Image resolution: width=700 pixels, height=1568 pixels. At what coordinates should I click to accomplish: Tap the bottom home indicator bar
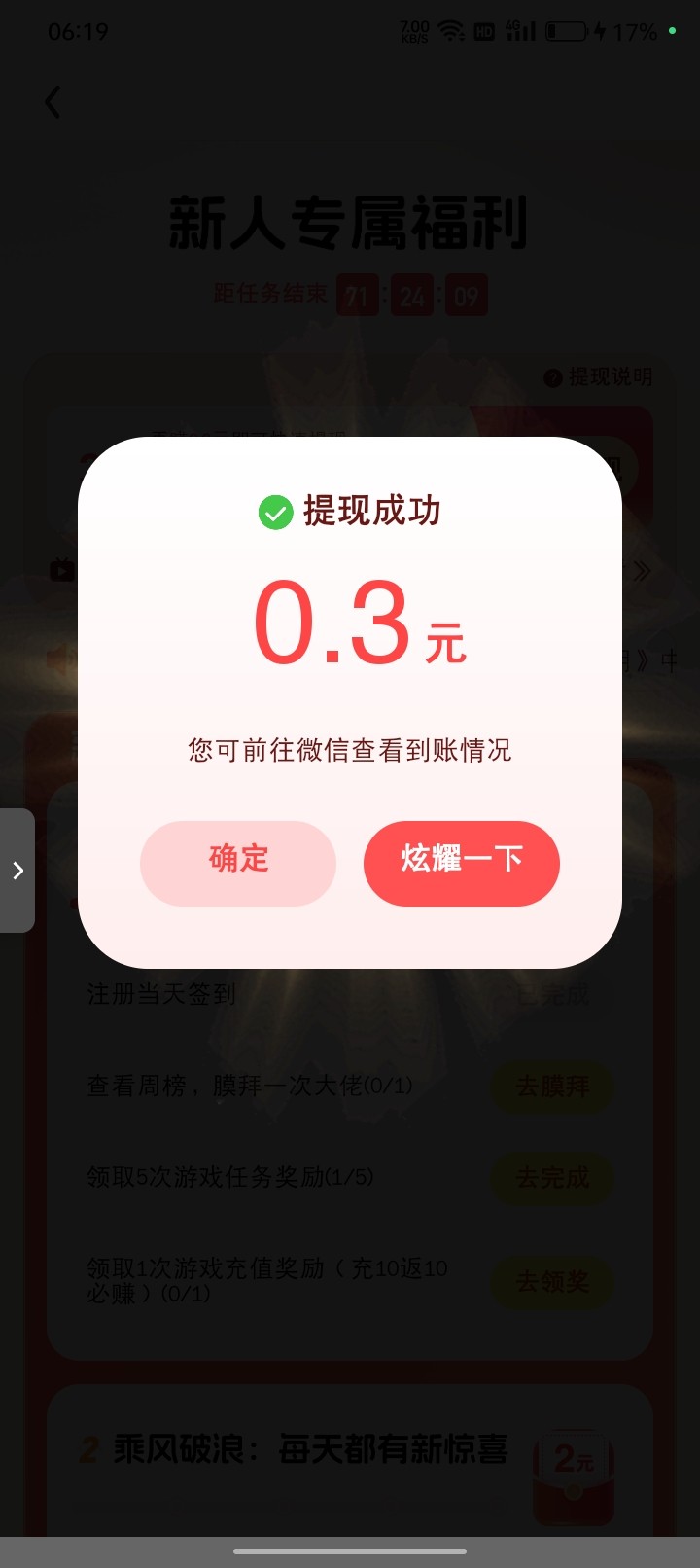350,1552
